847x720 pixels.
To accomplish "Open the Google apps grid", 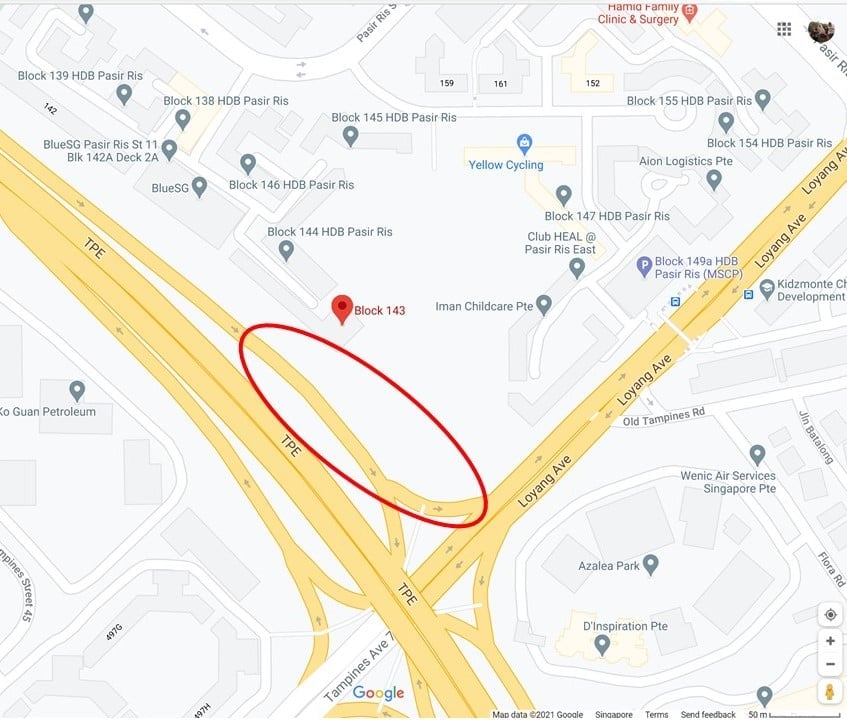I will tap(785, 30).
